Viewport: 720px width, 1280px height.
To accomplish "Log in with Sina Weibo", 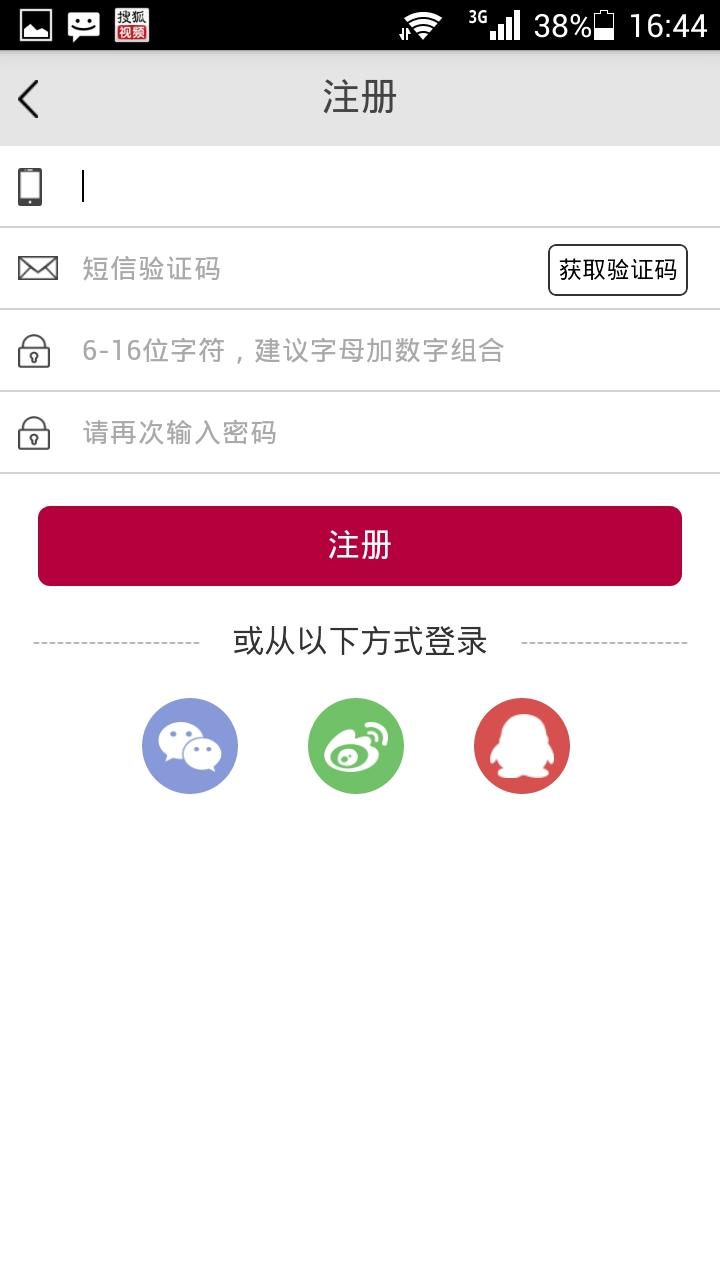I will (x=355, y=745).
